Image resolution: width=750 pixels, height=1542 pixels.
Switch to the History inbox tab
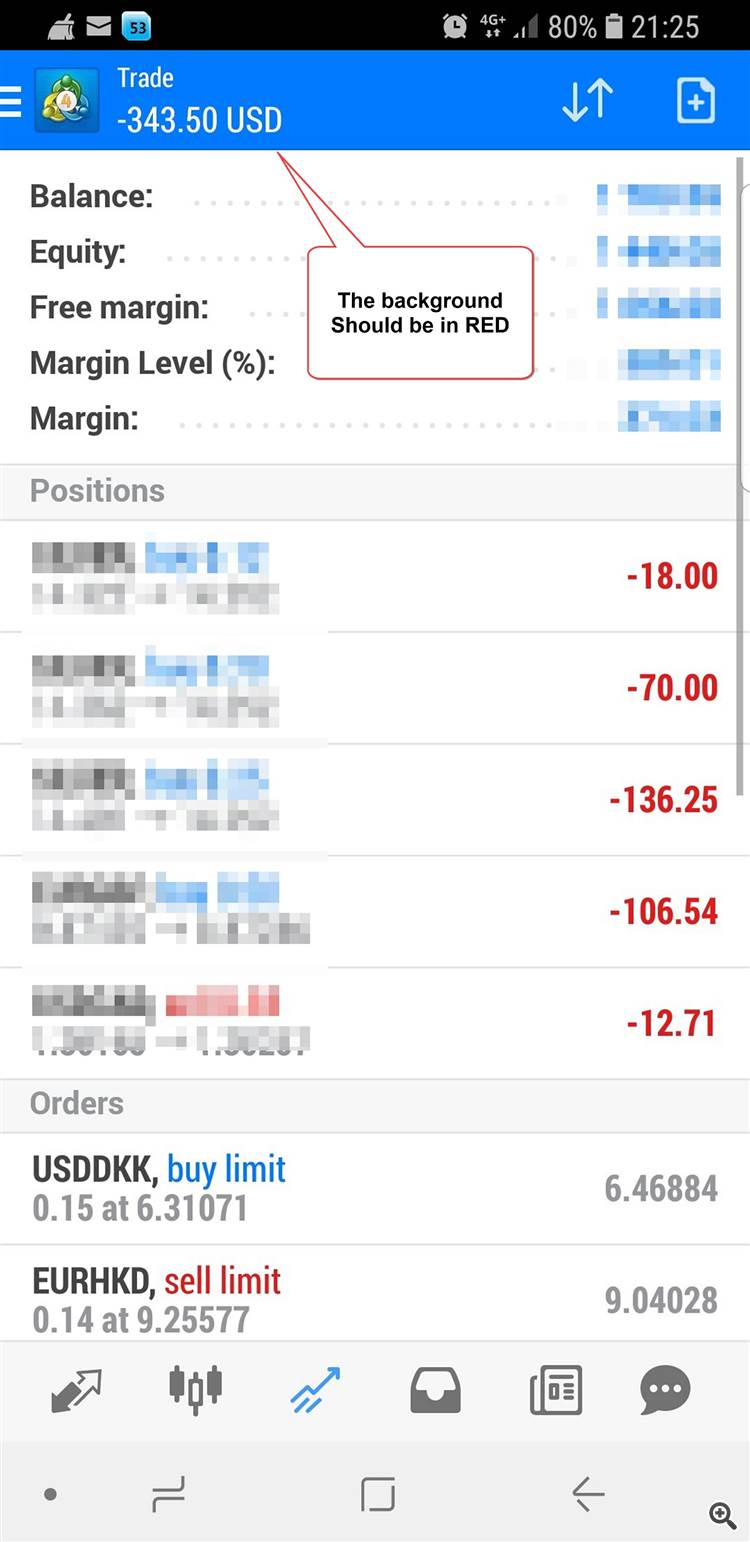pos(435,1390)
